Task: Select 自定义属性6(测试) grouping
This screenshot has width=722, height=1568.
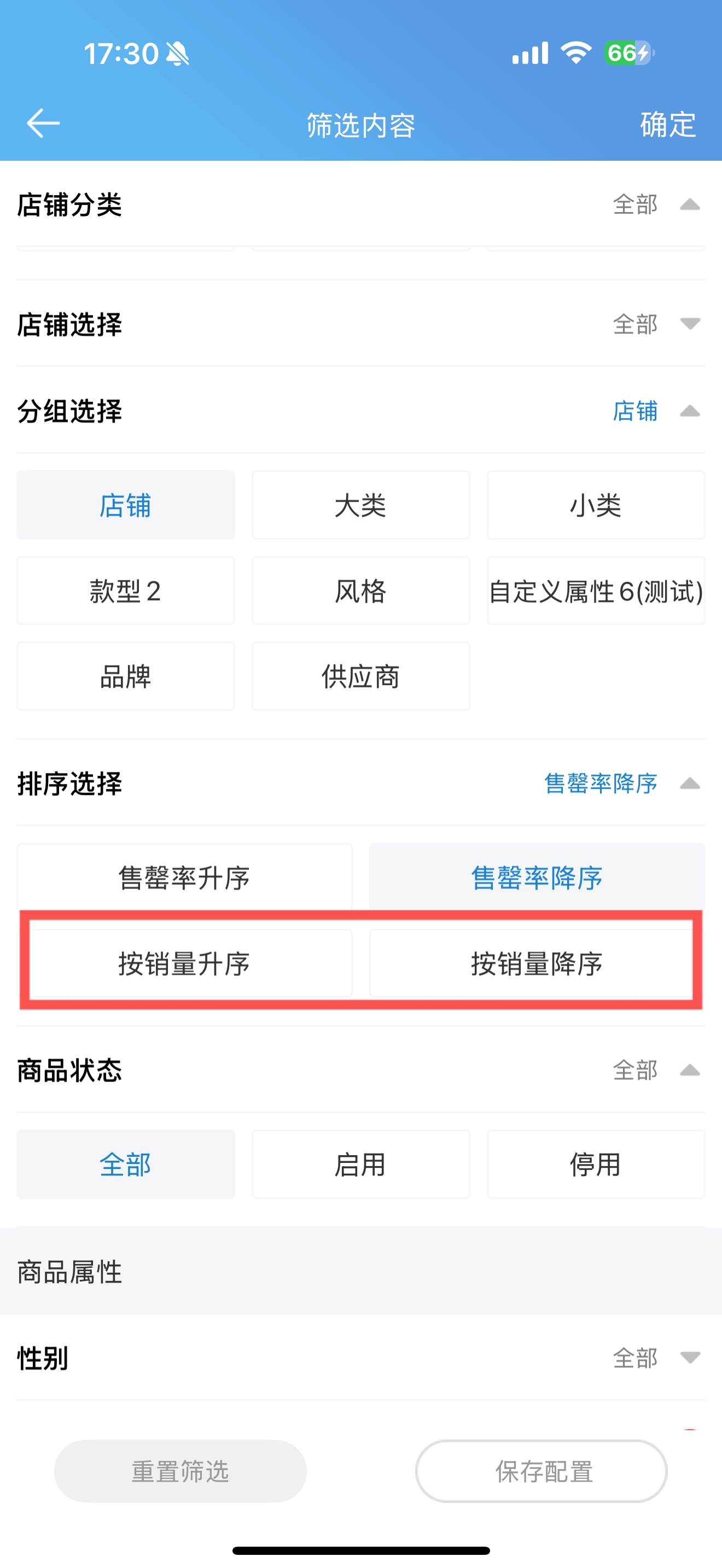Action: click(595, 591)
